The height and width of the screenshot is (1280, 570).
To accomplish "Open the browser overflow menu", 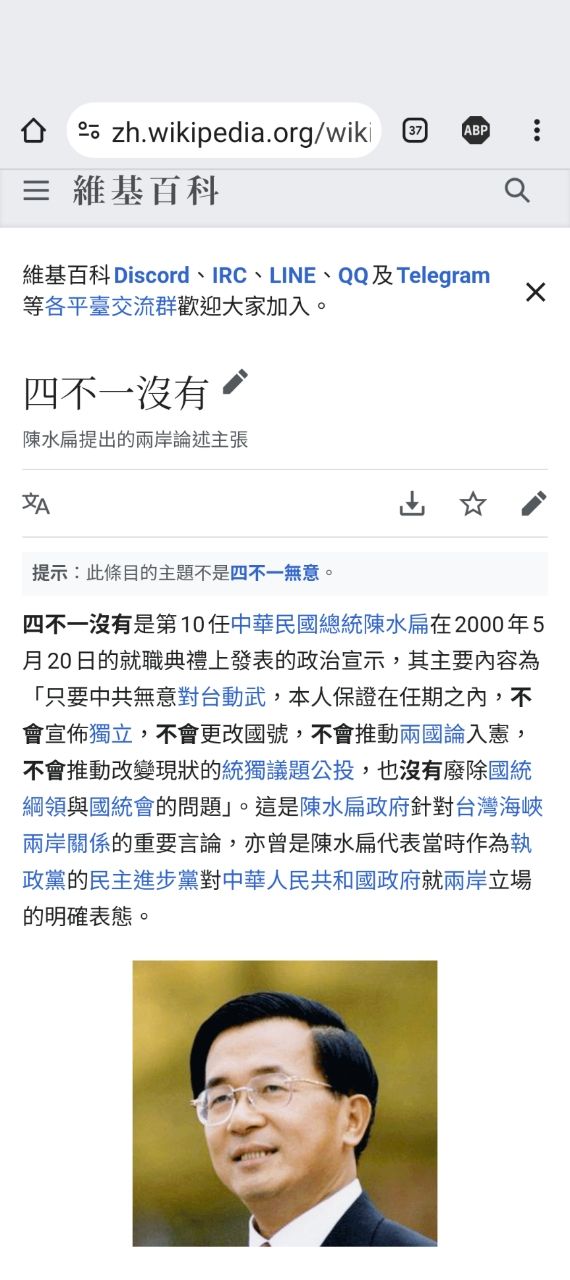I will click(537, 130).
